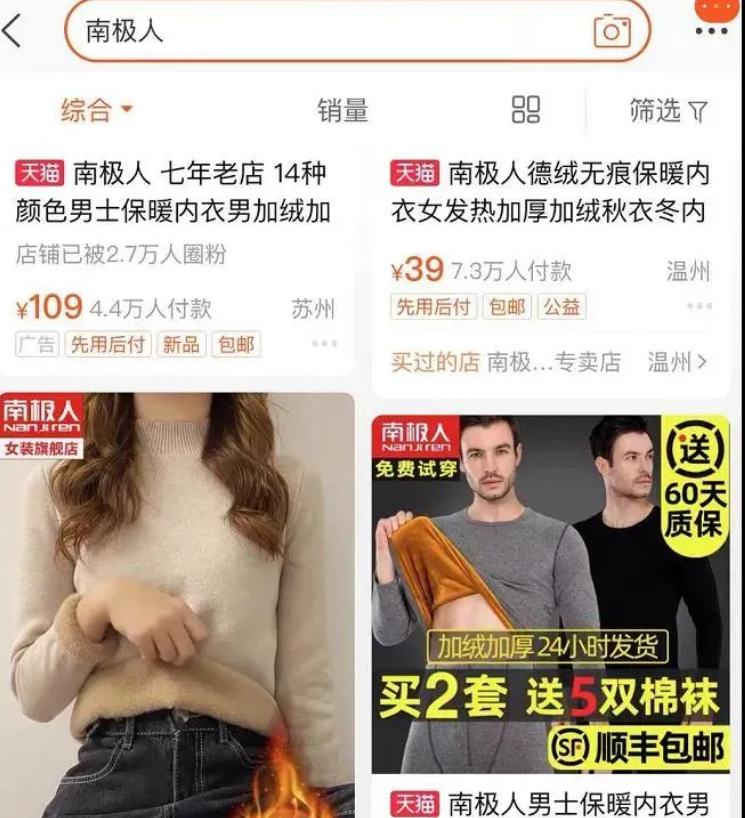
Task: Open the 筛选 filter panel
Action: click(668, 110)
